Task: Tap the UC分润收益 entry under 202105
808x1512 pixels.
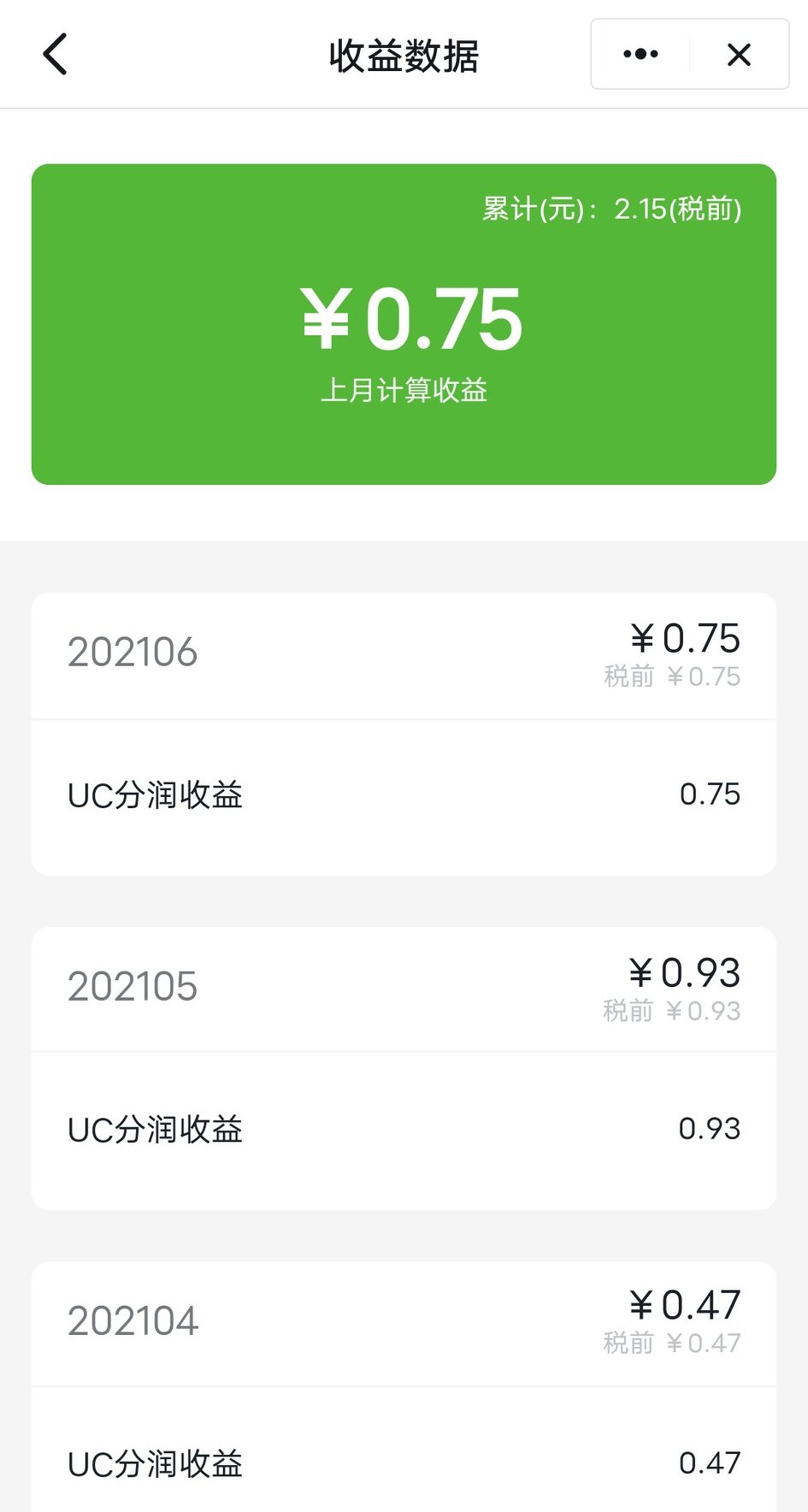Action: pyautogui.click(x=155, y=1130)
